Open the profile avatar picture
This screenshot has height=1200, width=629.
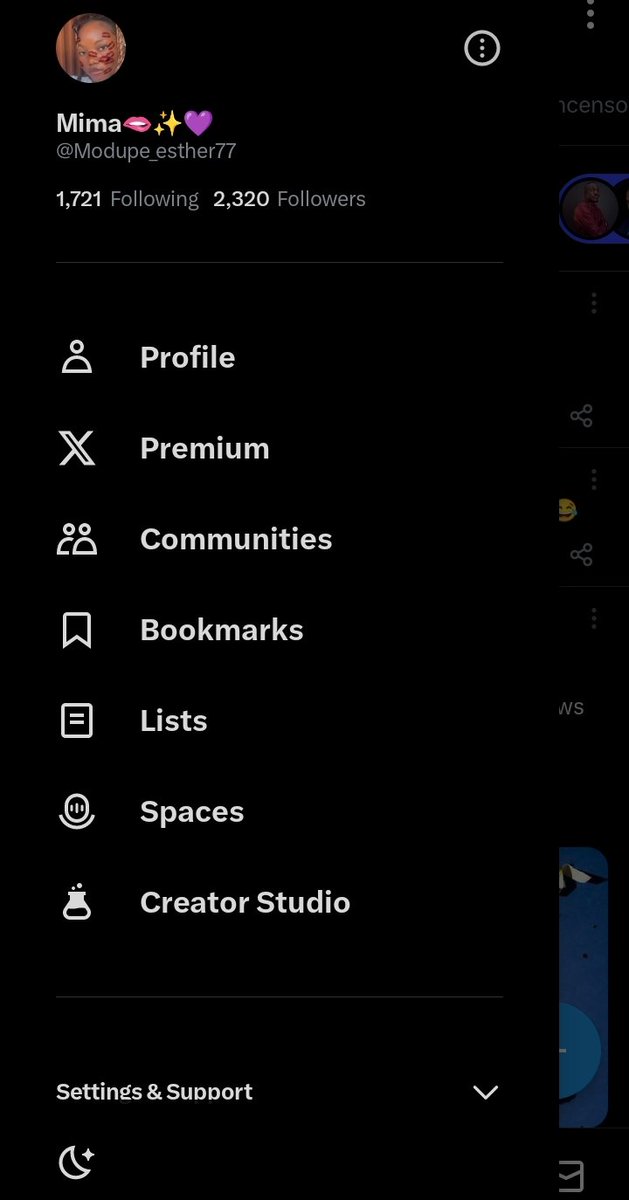[x=90, y=48]
